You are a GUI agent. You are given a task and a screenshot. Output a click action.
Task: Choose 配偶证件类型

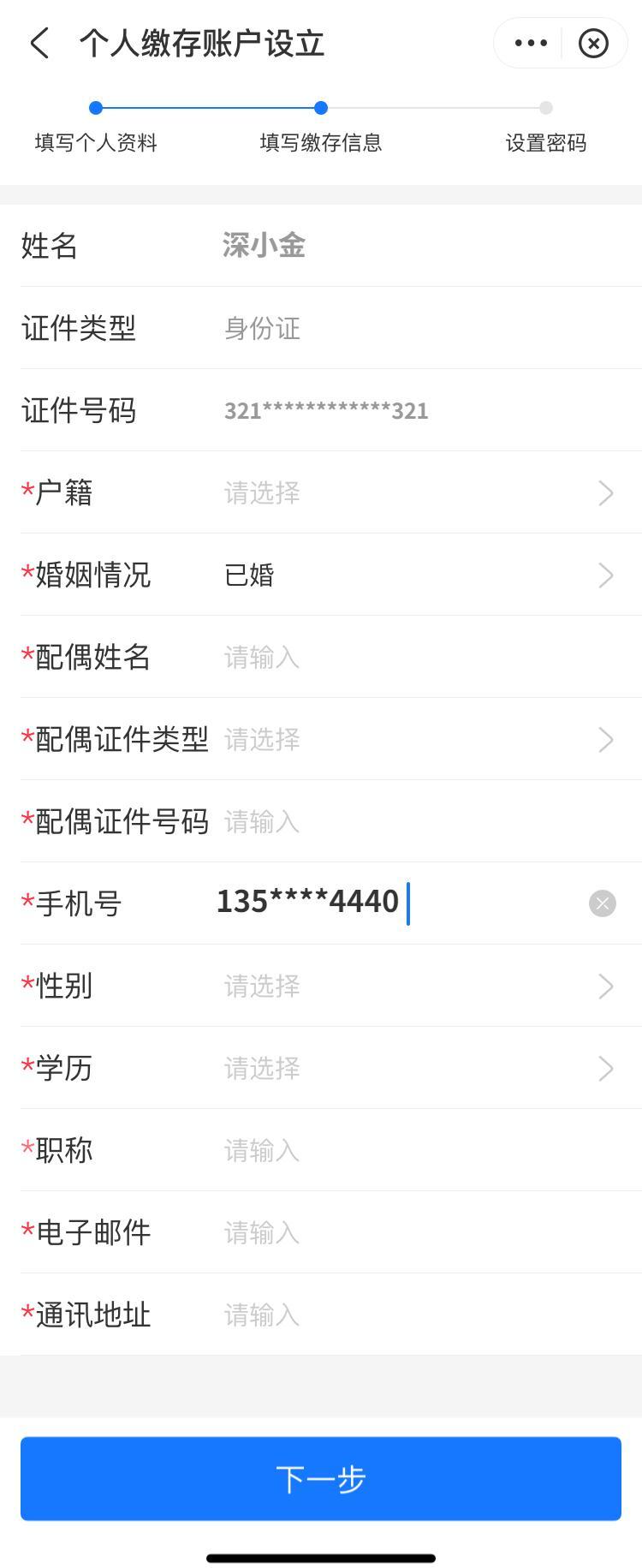(411, 739)
